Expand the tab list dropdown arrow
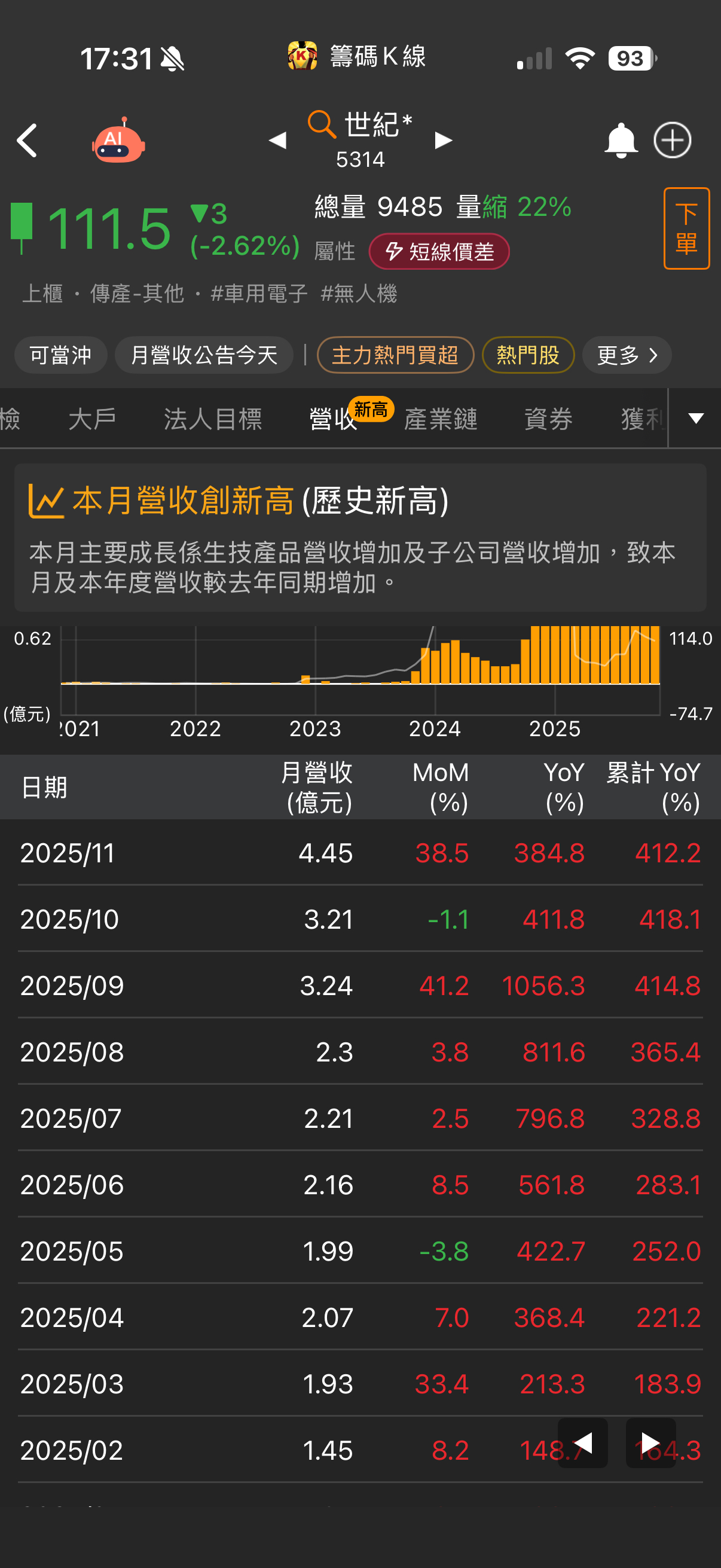This screenshot has height=1568, width=721. tap(695, 418)
